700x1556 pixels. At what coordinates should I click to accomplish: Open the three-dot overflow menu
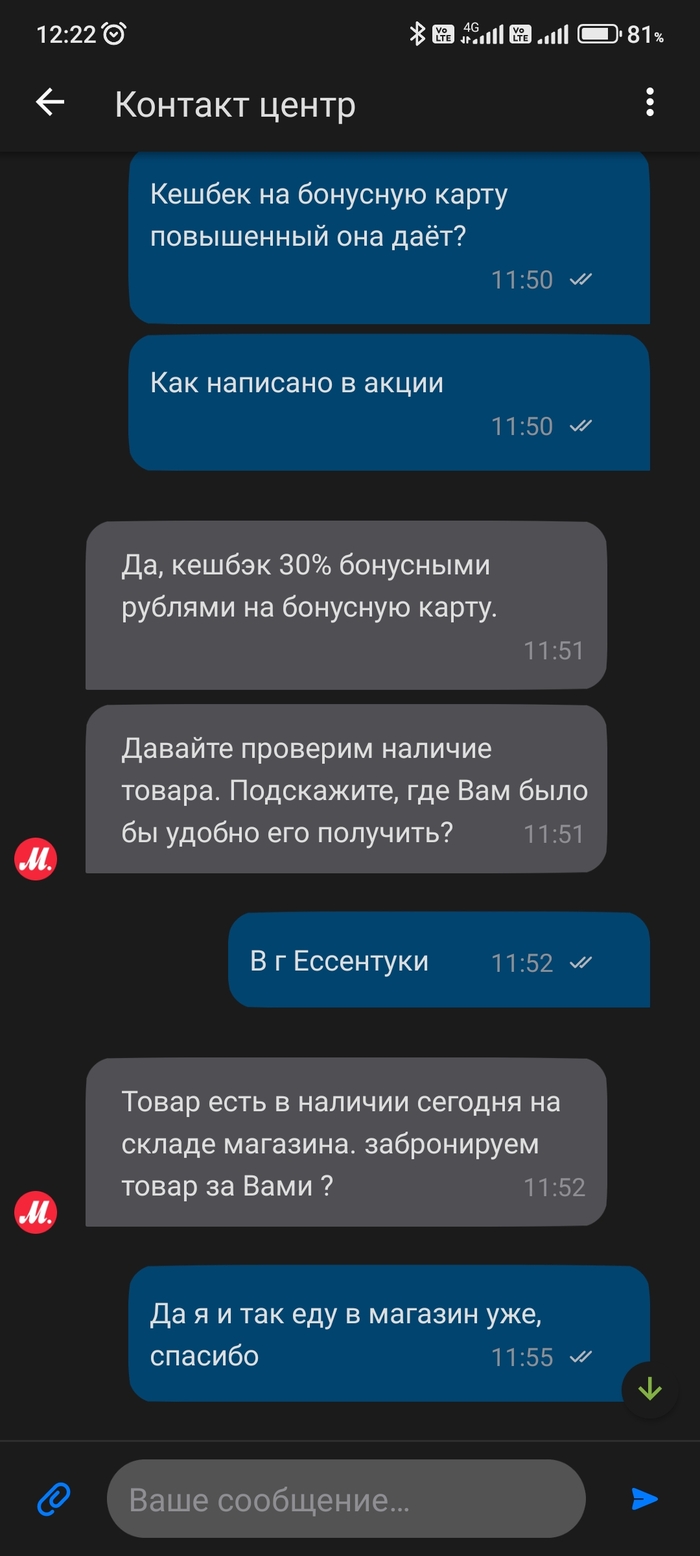pos(650,102)
